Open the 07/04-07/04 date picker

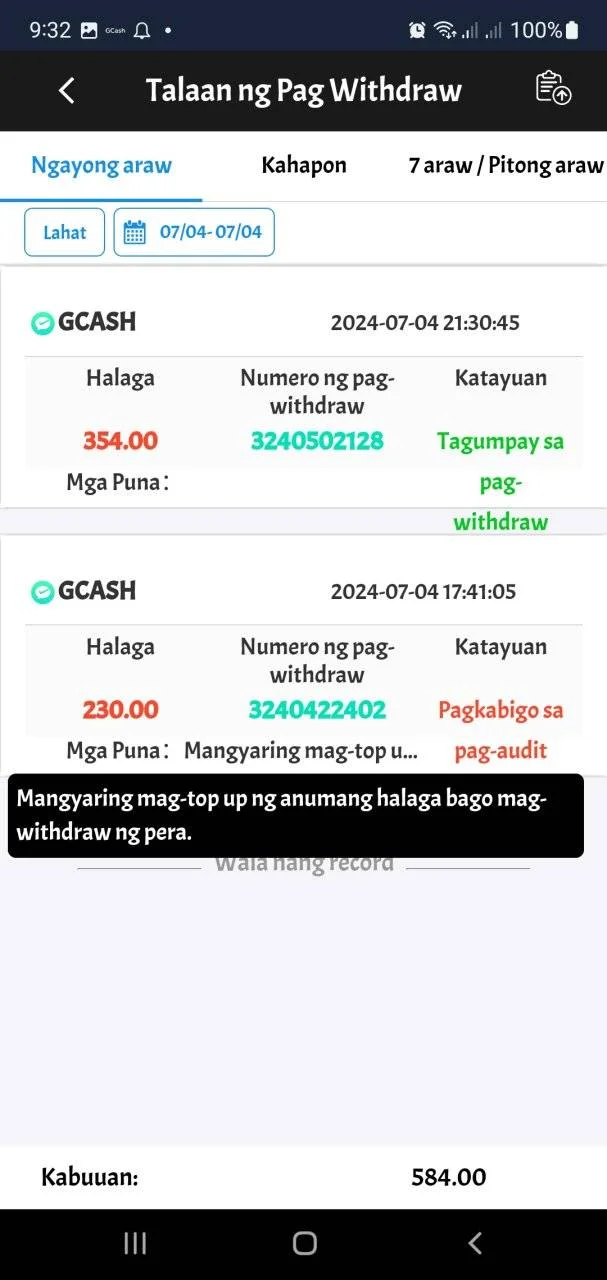194,232
